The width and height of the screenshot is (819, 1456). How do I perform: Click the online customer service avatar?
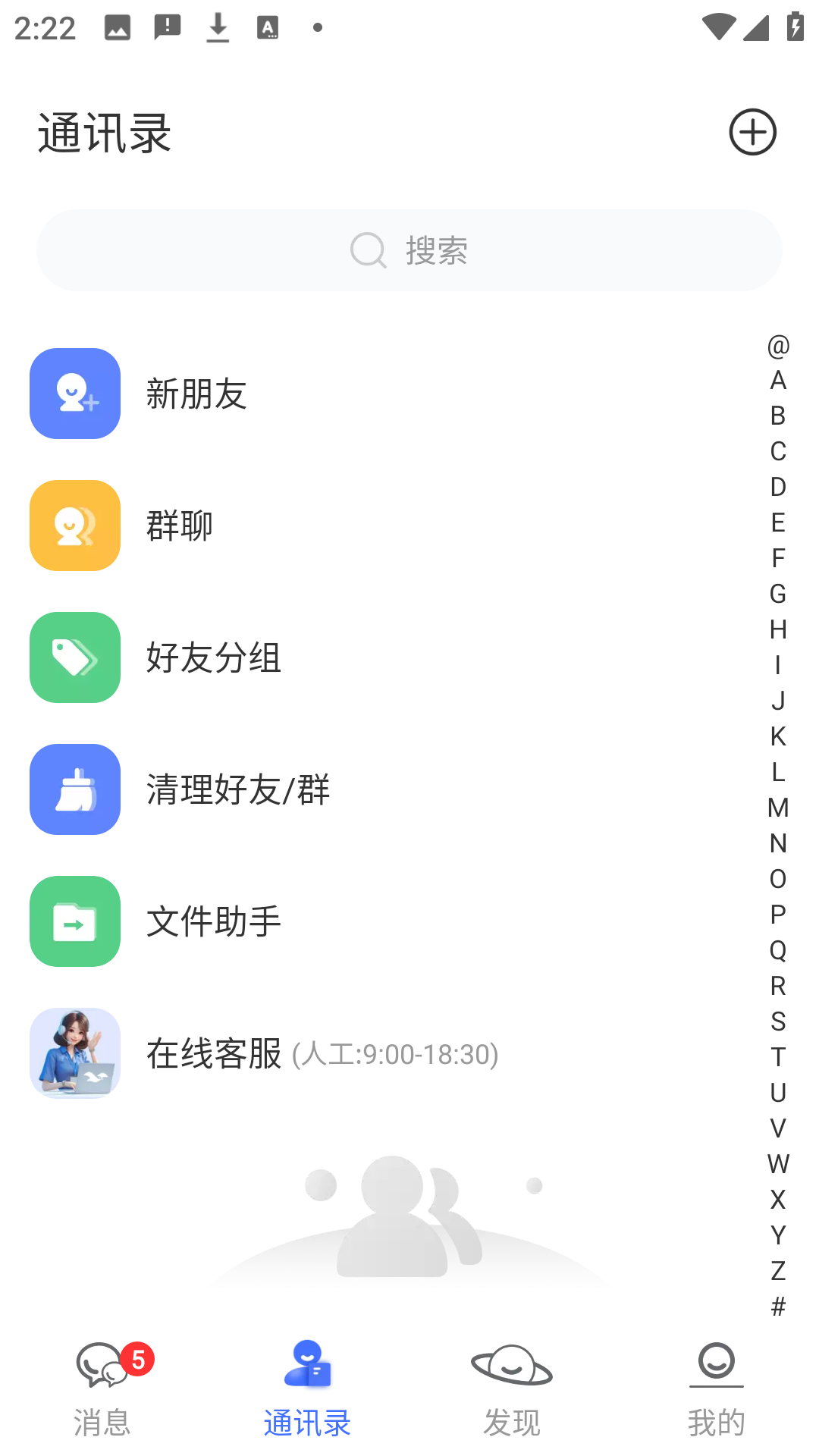pos(74,1053)
